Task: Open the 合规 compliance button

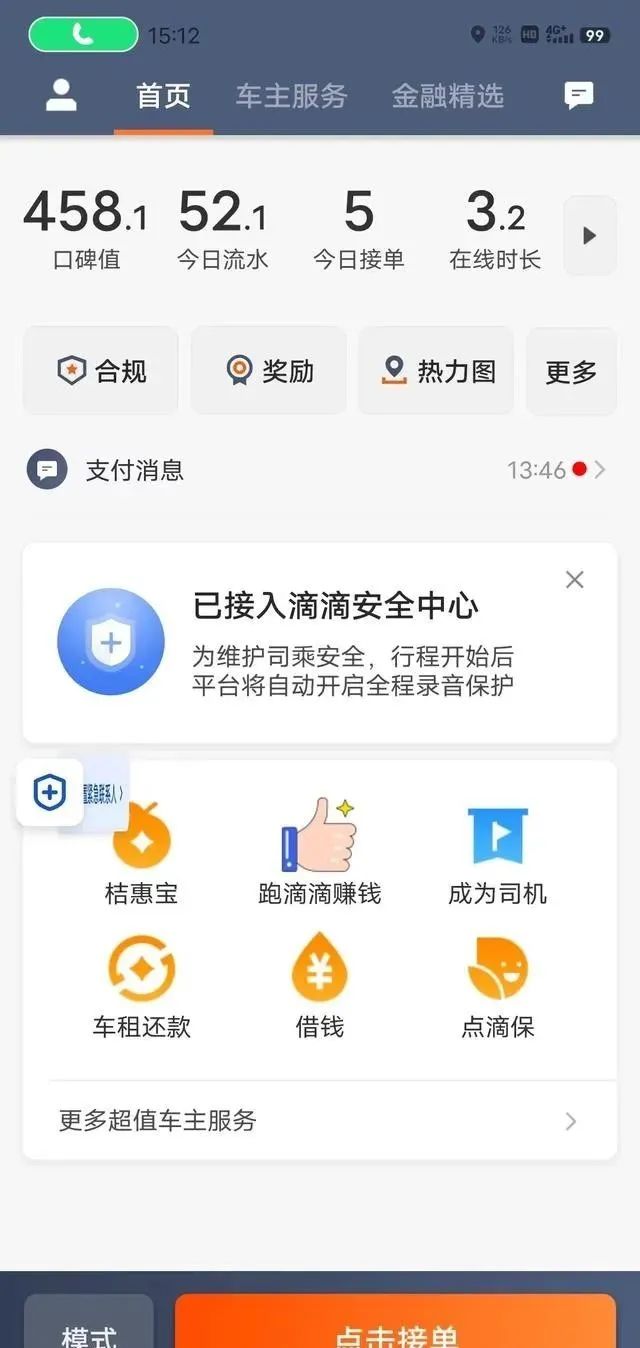Action: coord(101,371)
